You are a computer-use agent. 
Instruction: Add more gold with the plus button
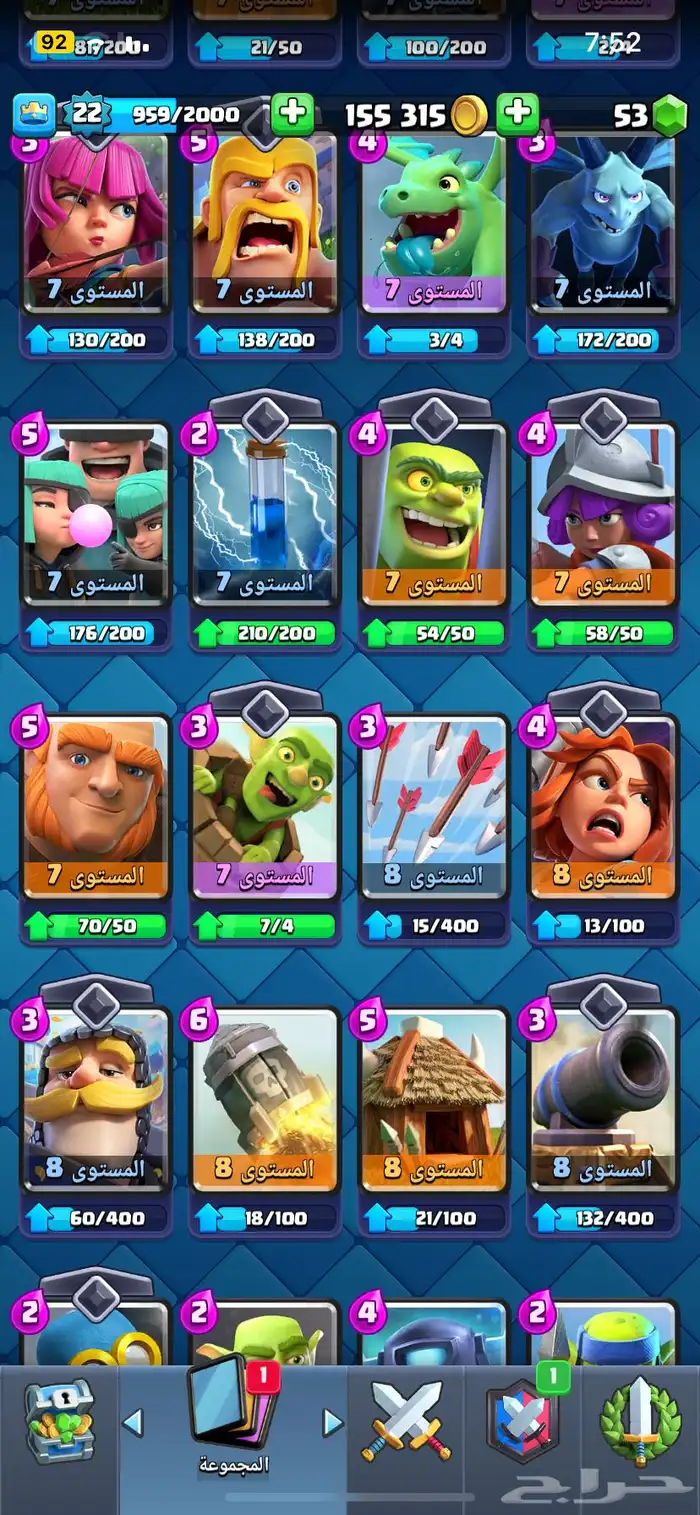point(517,115)
